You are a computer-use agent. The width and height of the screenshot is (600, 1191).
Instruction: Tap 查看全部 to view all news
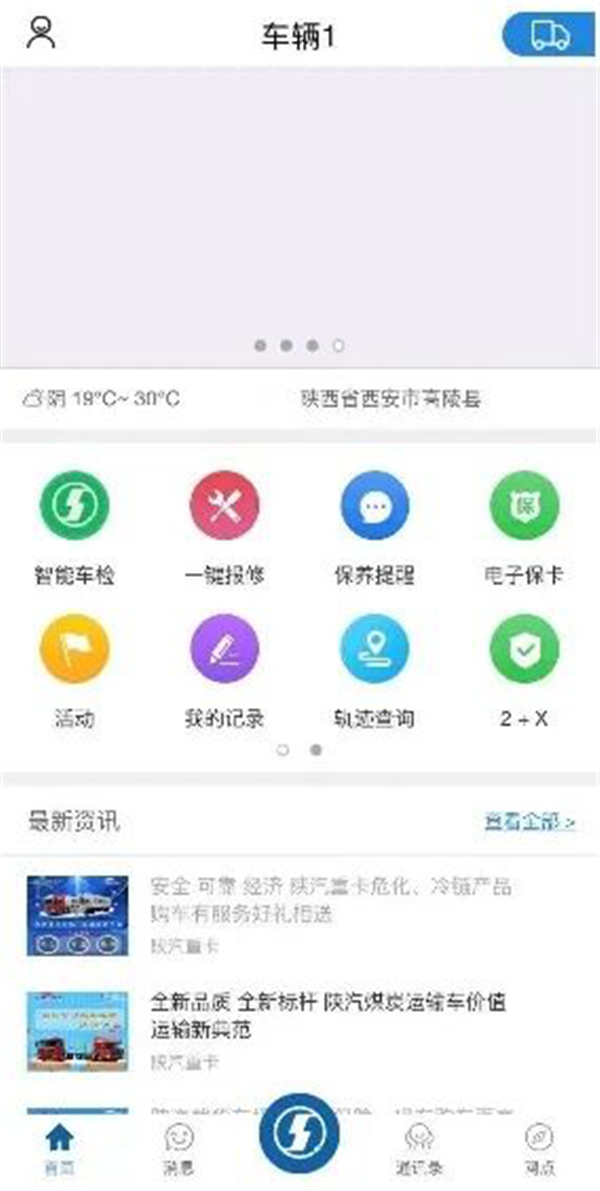[530, 823]
